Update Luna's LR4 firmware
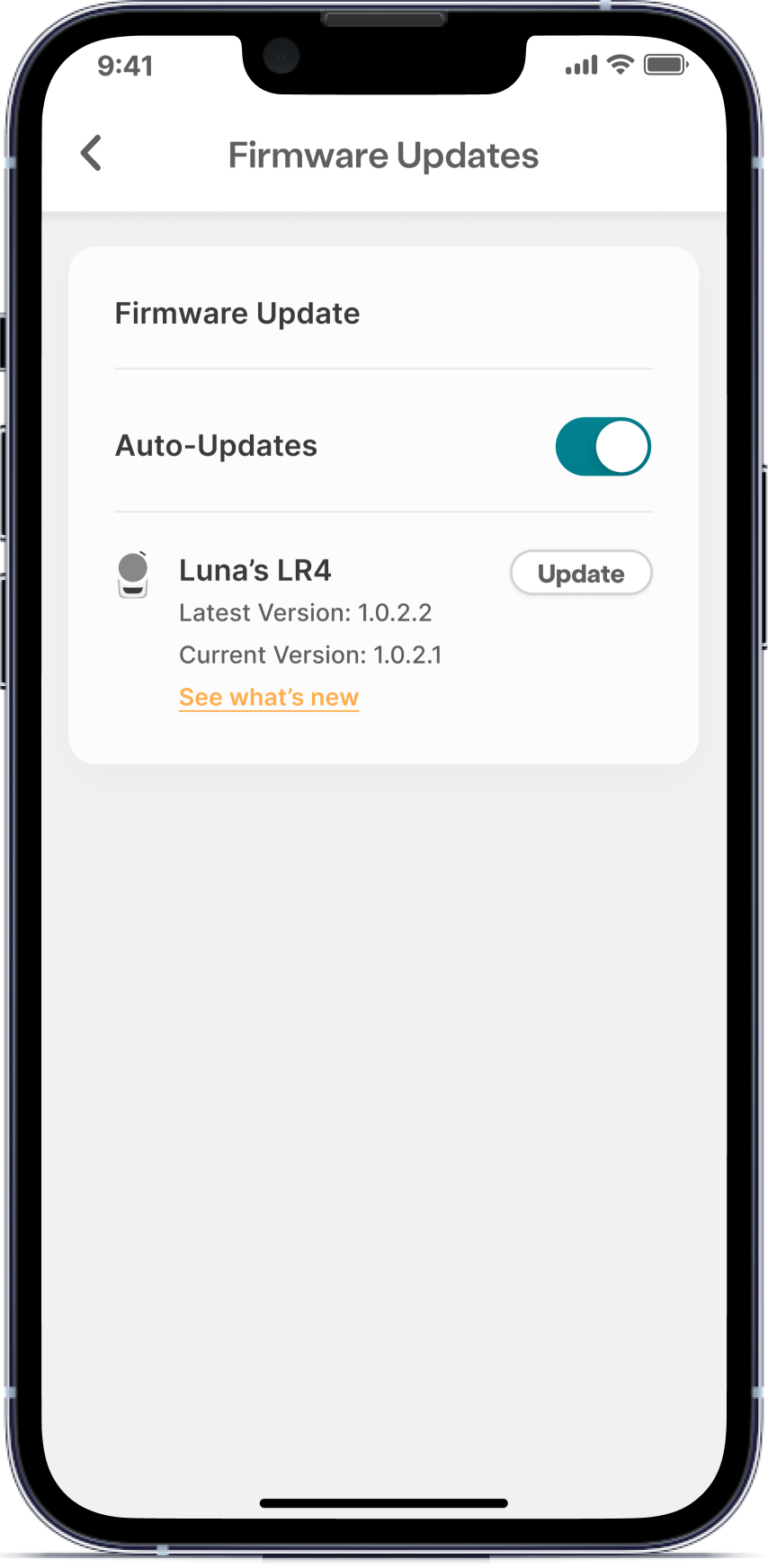768x1568 pixels. [x=581, y=574]
